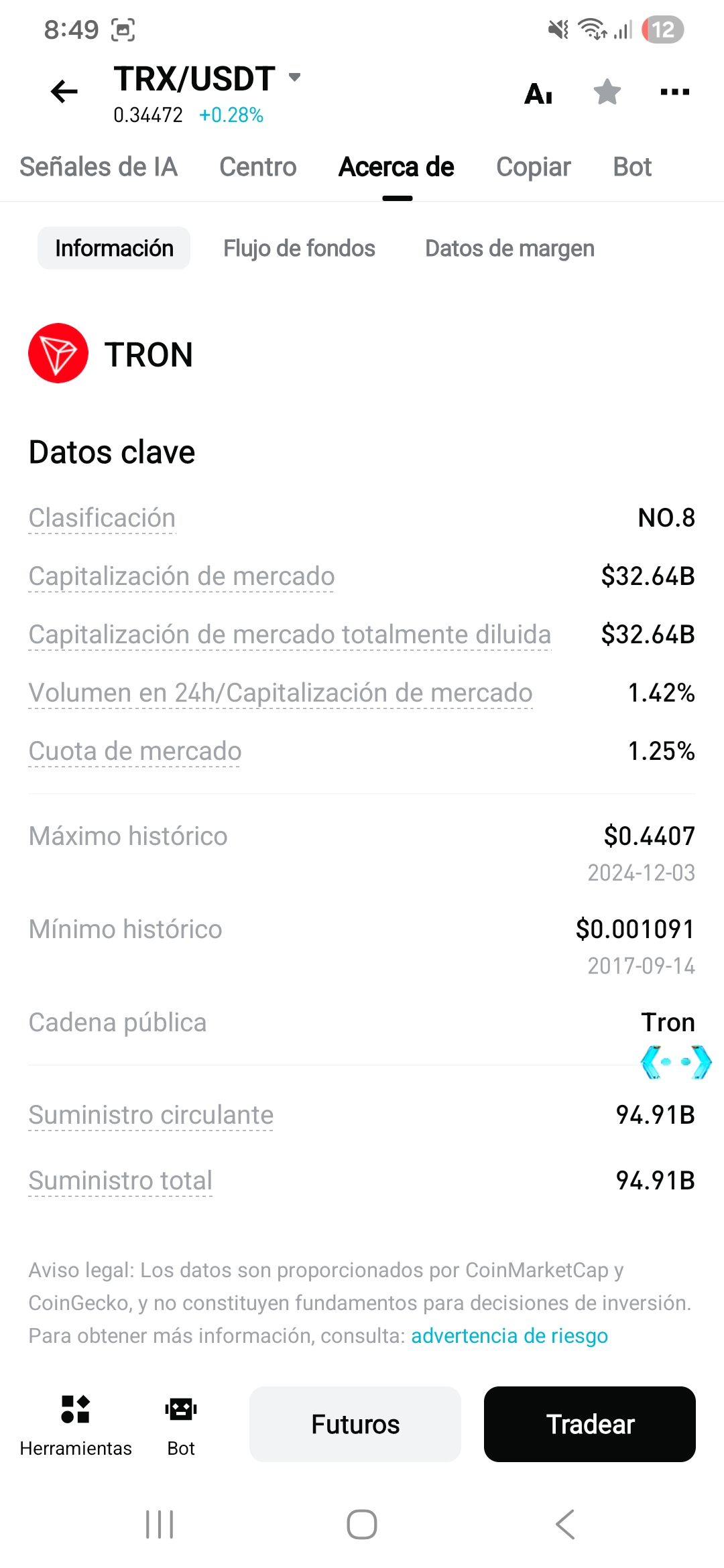Image resolution: width=724 pixels, height=1568 pixels.
Task: View the Datos de margen section
Action: coord(509,248)
